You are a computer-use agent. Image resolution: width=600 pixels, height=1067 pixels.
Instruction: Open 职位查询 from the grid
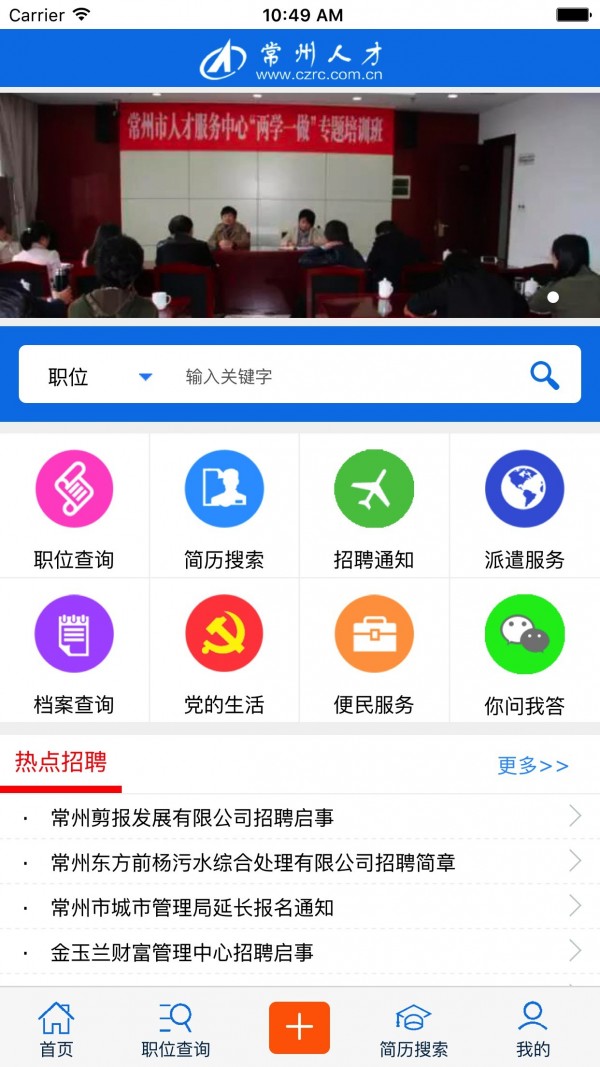tap(74, 507)
